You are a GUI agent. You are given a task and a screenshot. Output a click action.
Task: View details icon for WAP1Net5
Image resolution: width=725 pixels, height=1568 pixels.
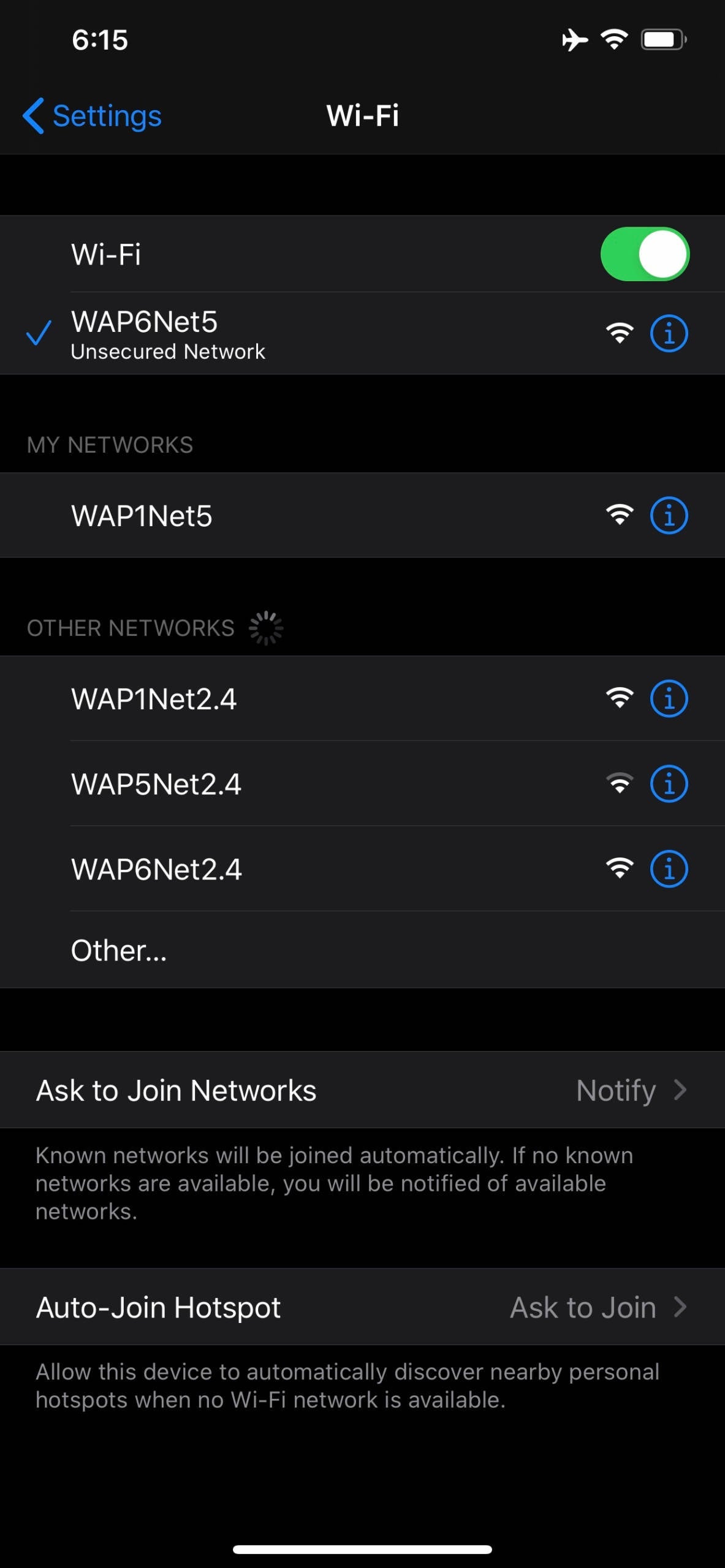click(669, 516)
